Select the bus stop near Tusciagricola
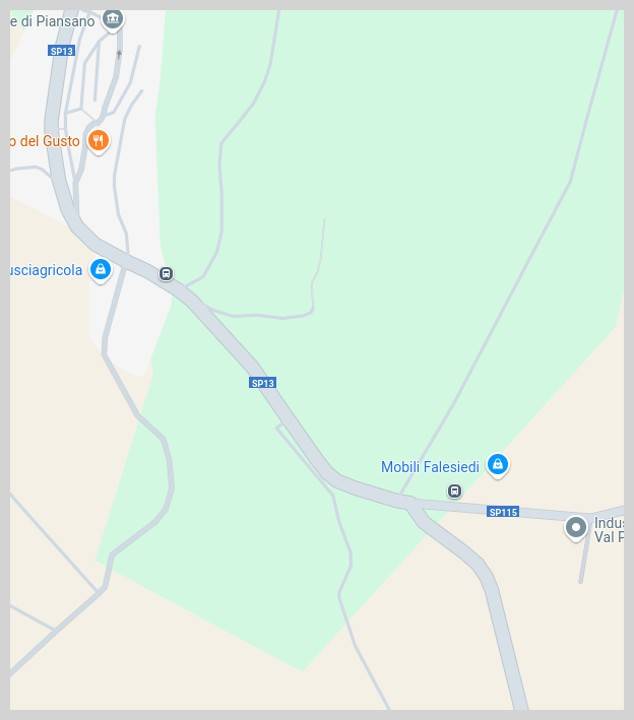Image resolution: width=634 pixels, height=720 pixels. [166, 274]
